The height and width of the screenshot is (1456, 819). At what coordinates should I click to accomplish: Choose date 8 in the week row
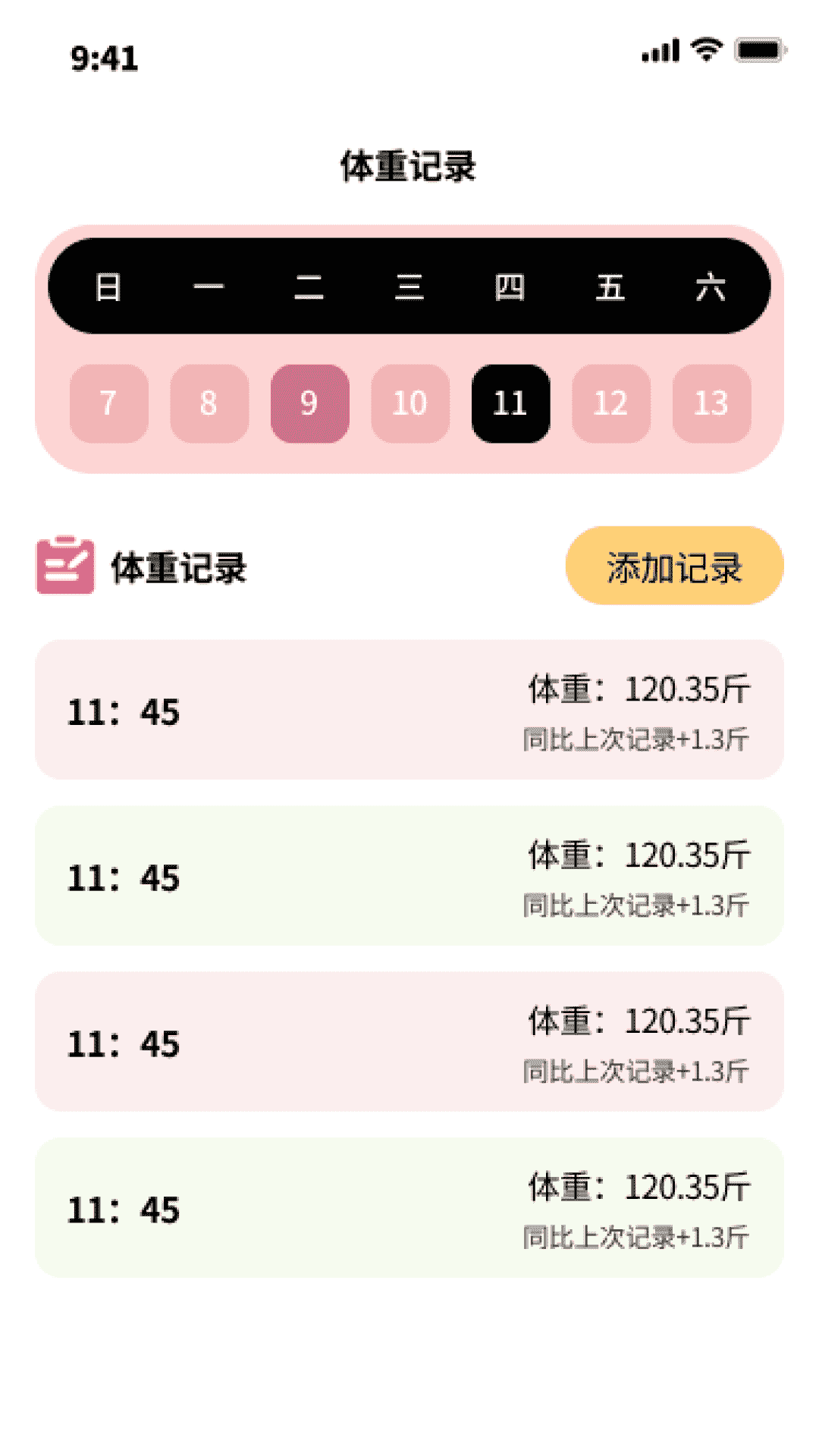[209, 403]
